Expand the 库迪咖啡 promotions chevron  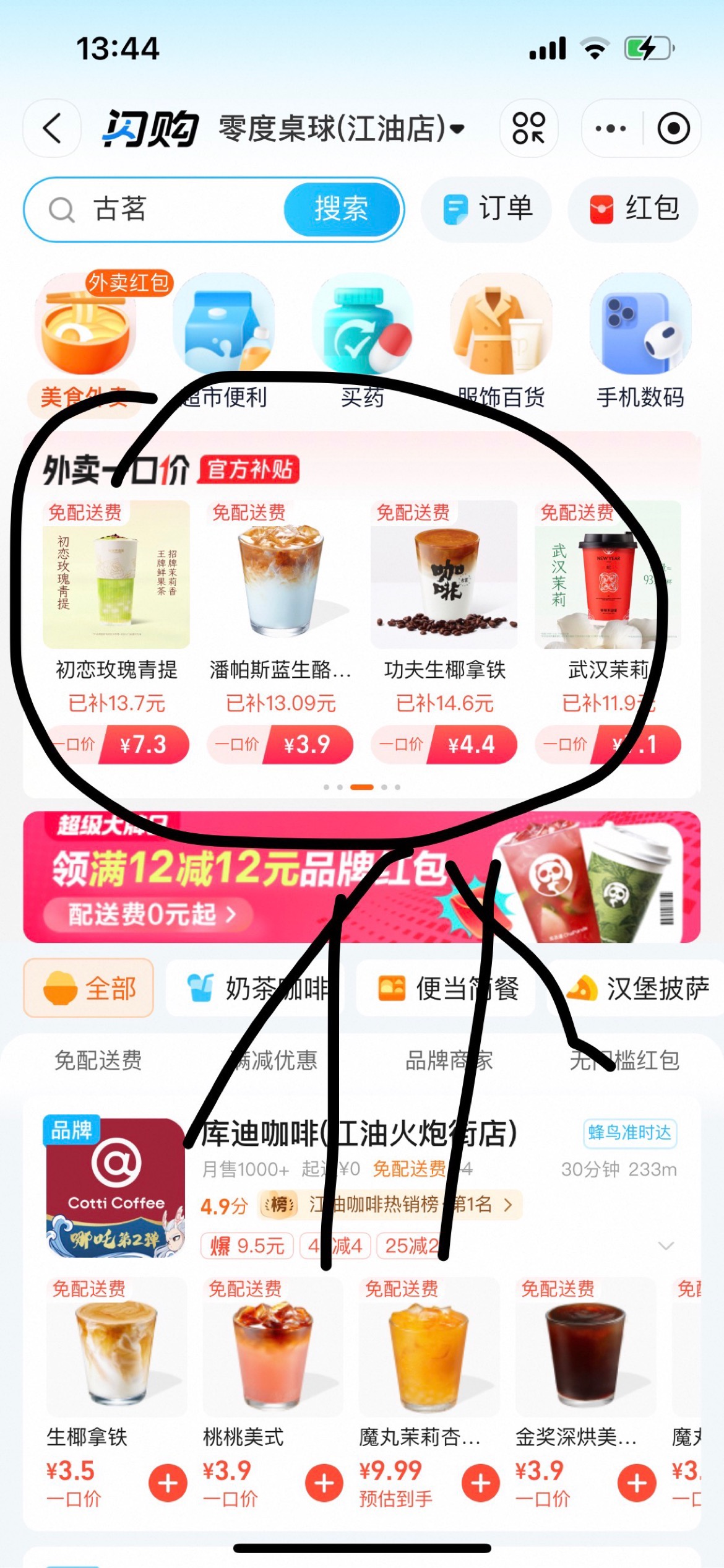click(666, 1245)
